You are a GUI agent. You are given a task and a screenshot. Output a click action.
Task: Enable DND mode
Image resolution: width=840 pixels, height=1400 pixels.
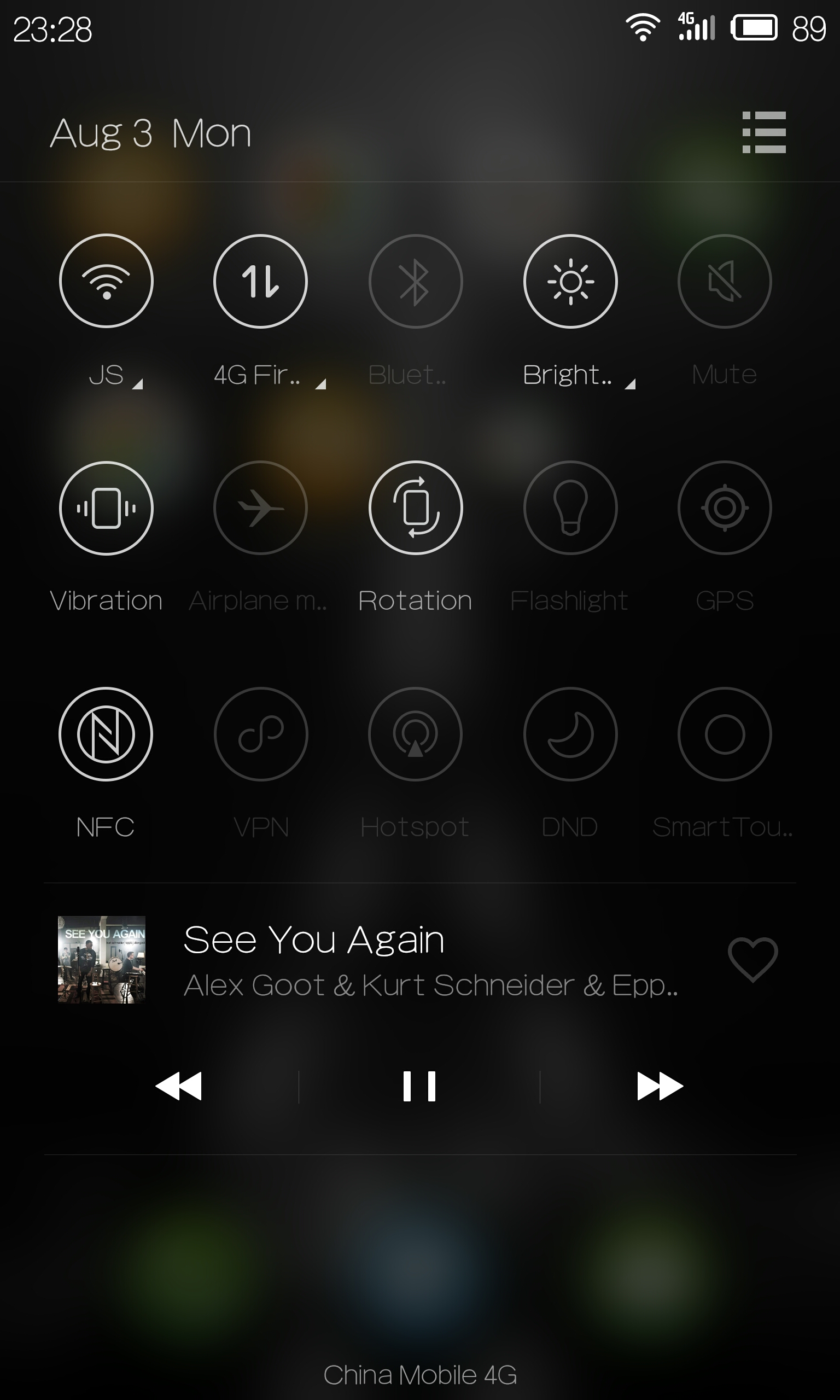[570, 734]
